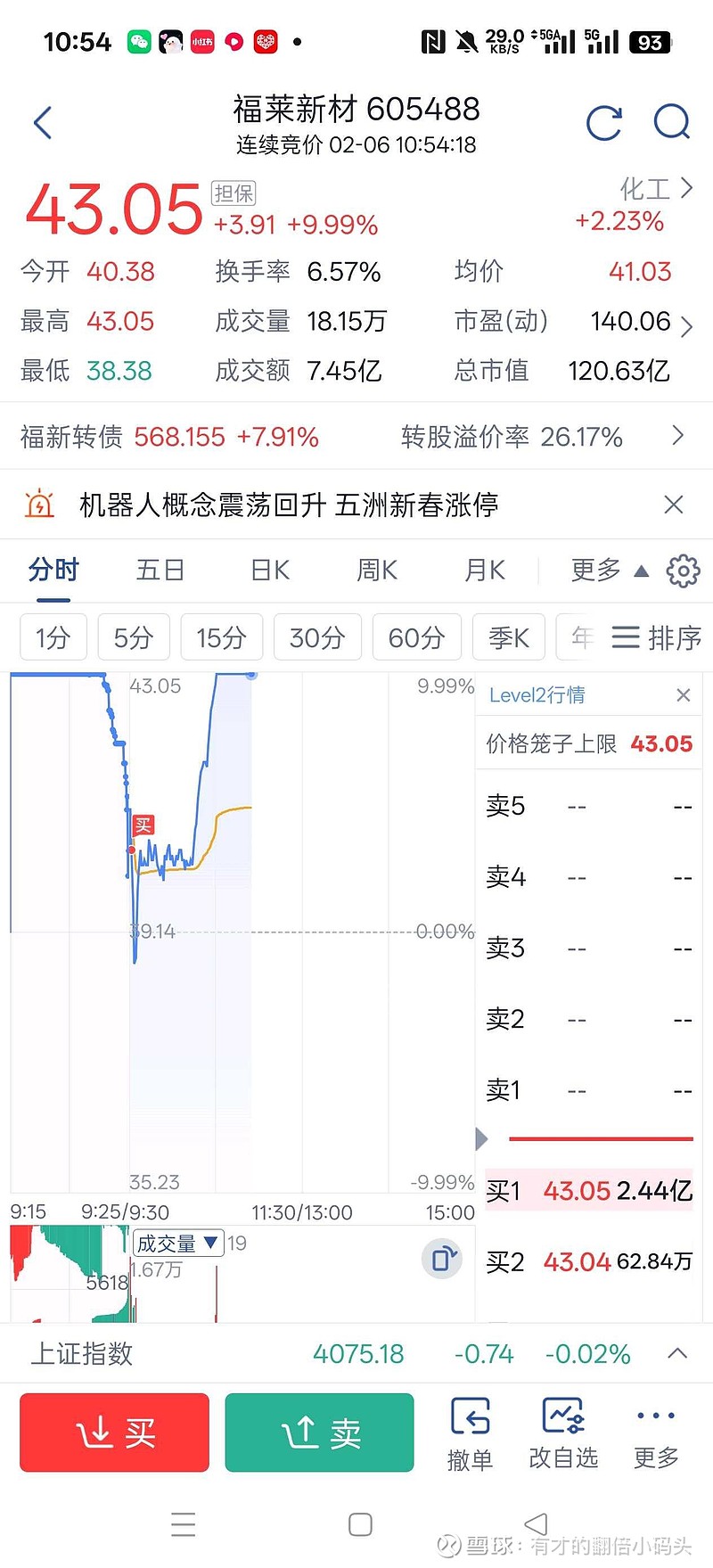713x1568 pixels.
Task: Rotate chart to landscape with rotate icon
Action: tap(441, 1259)
